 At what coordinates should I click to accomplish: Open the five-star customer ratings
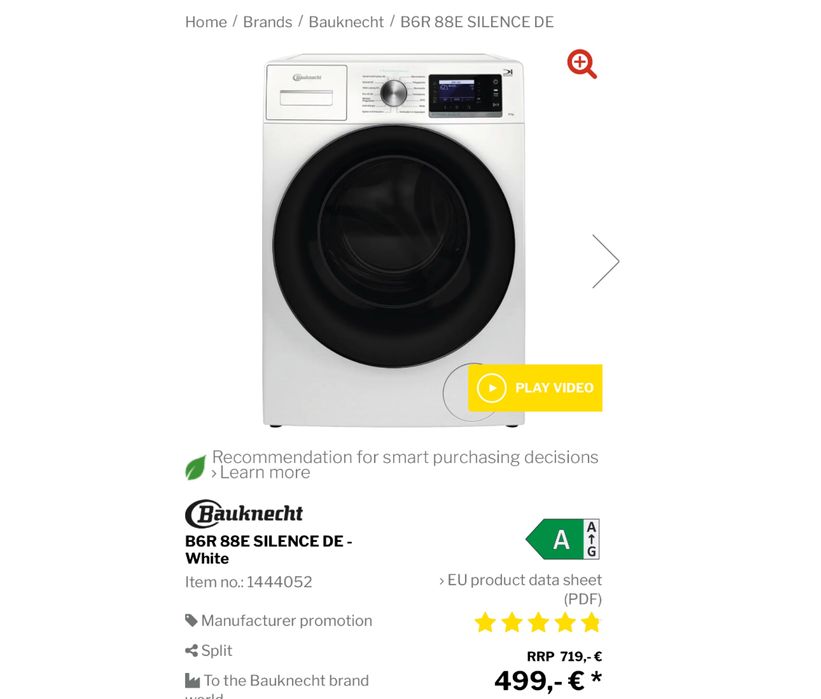click(x=538, y=623)
